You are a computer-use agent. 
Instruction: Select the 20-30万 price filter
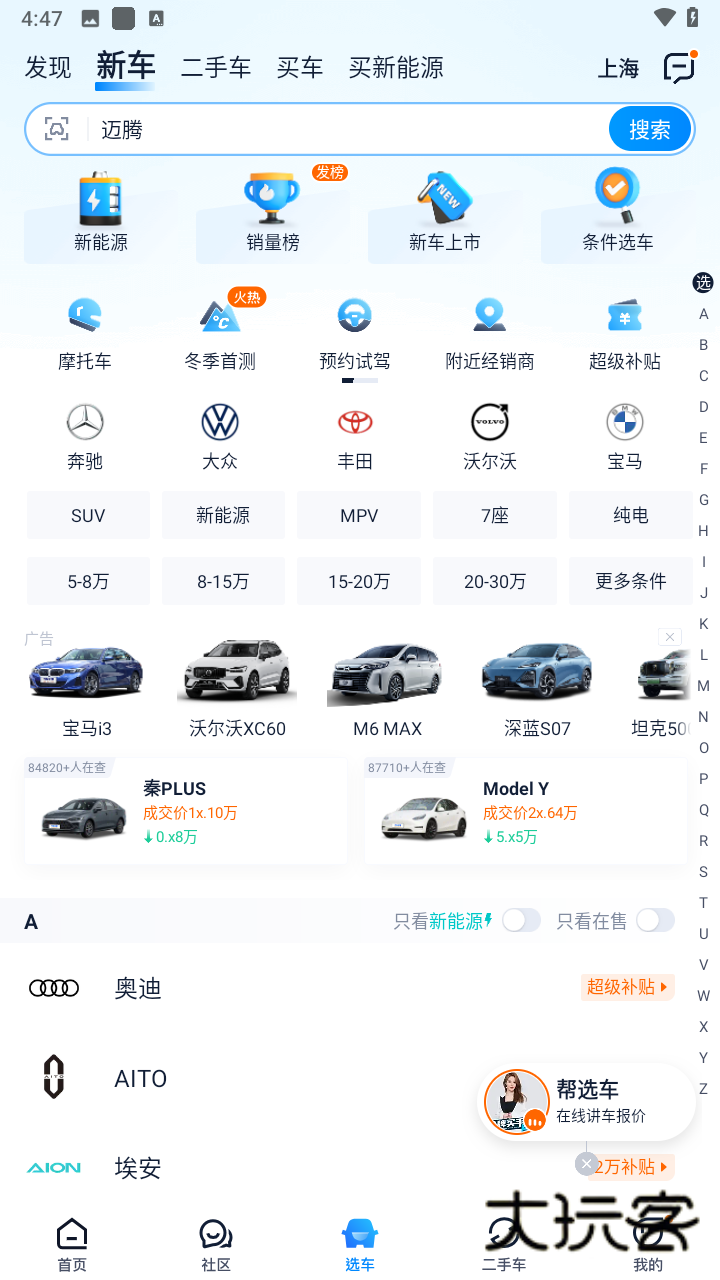(494, 581)
